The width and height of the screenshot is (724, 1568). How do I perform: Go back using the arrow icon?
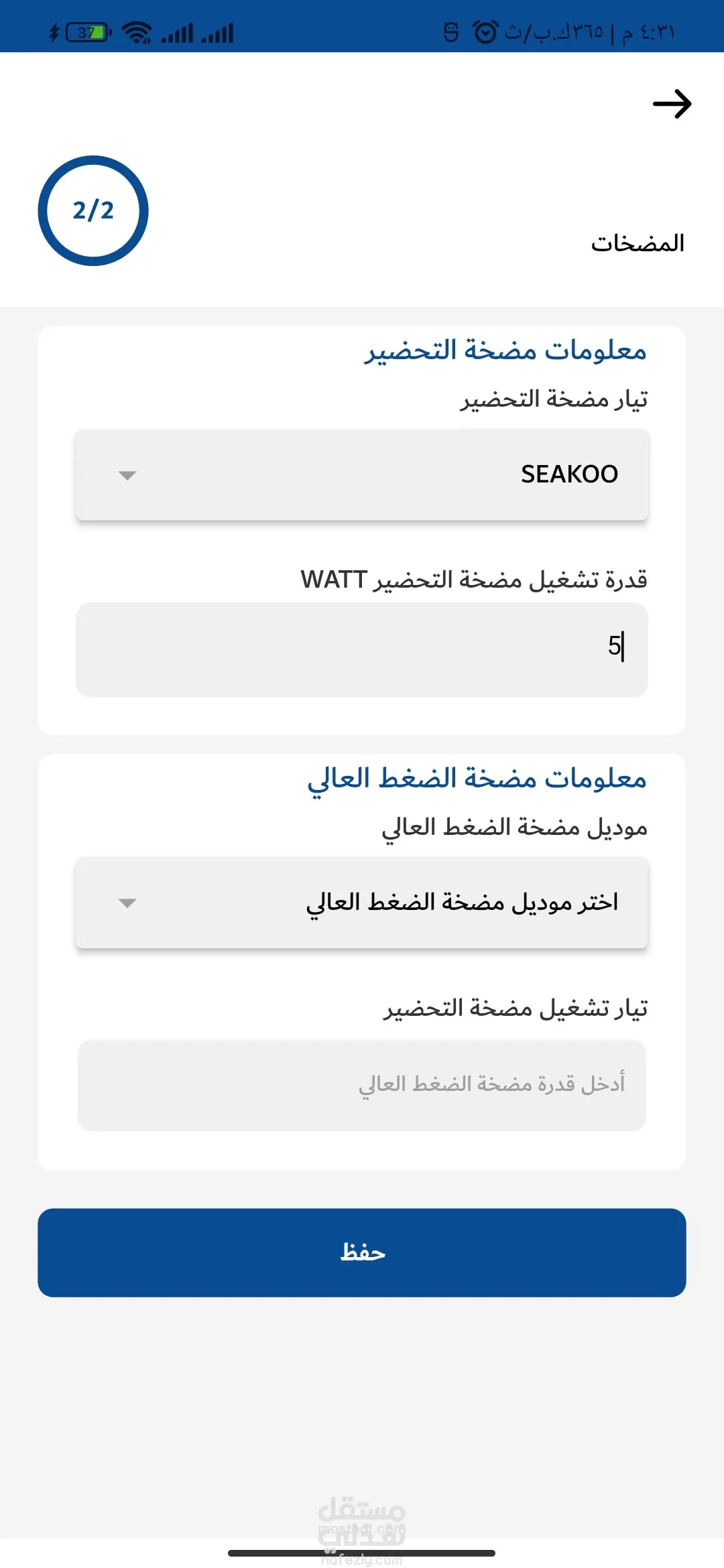672,104
